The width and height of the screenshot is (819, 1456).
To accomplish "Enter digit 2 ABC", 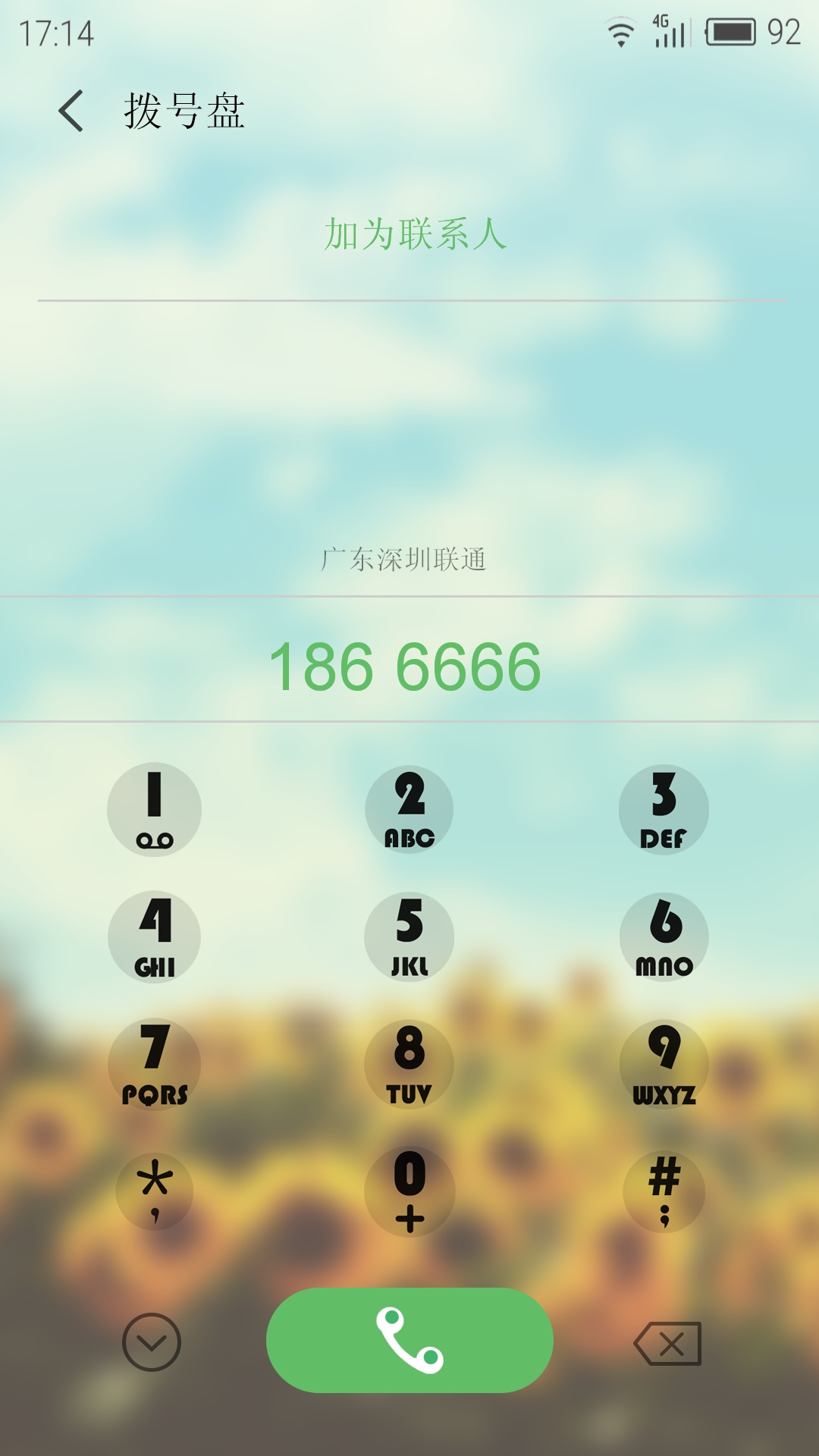I will (409, 809).
